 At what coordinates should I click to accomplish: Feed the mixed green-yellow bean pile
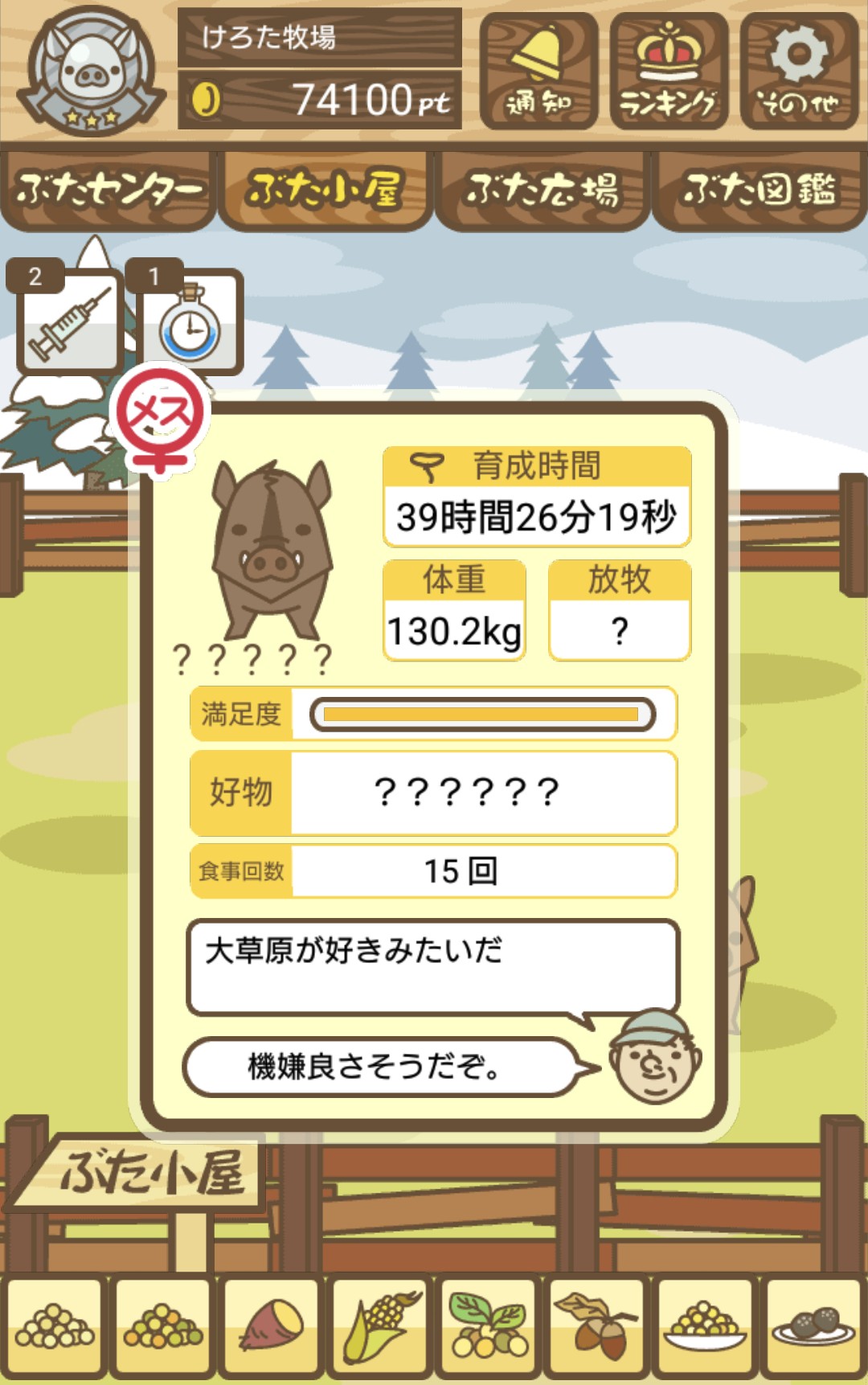click(x=162, y=1327)
